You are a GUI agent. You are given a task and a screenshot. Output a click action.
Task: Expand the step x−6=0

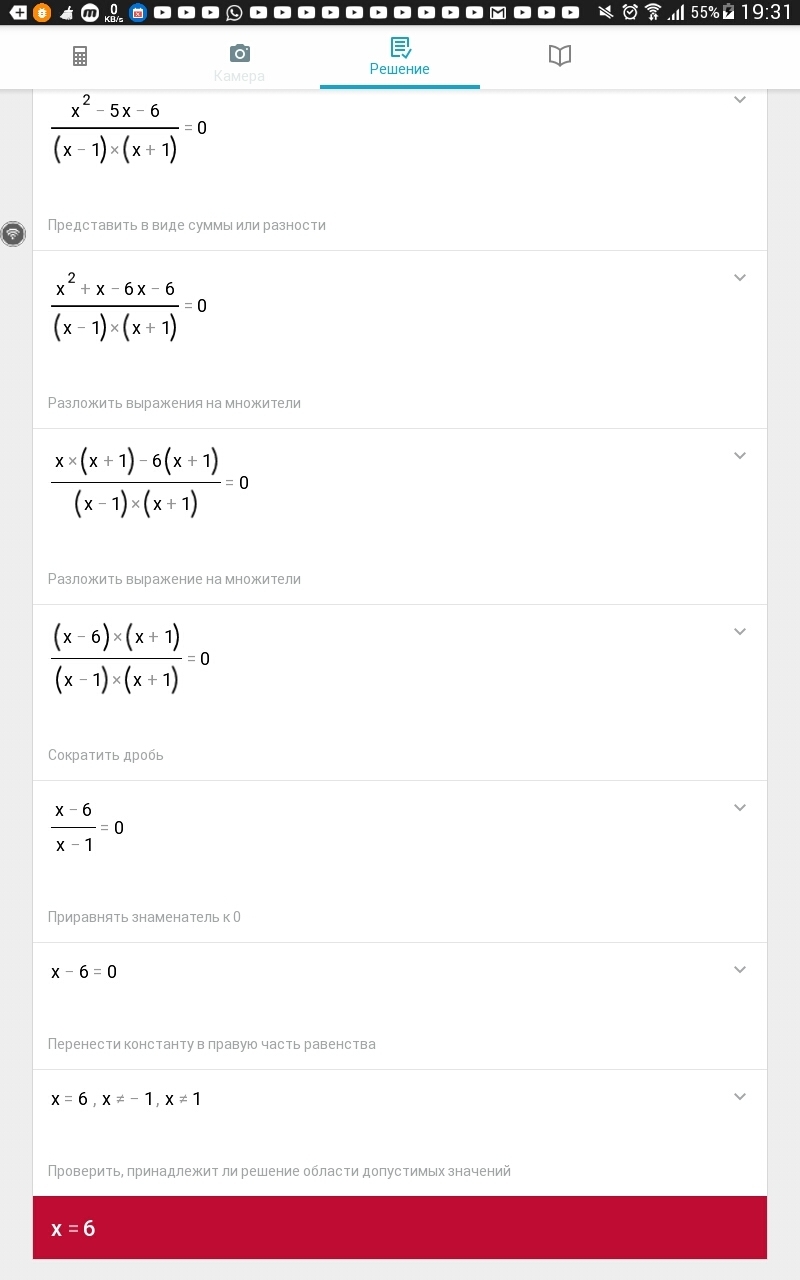tap(740, 970)
